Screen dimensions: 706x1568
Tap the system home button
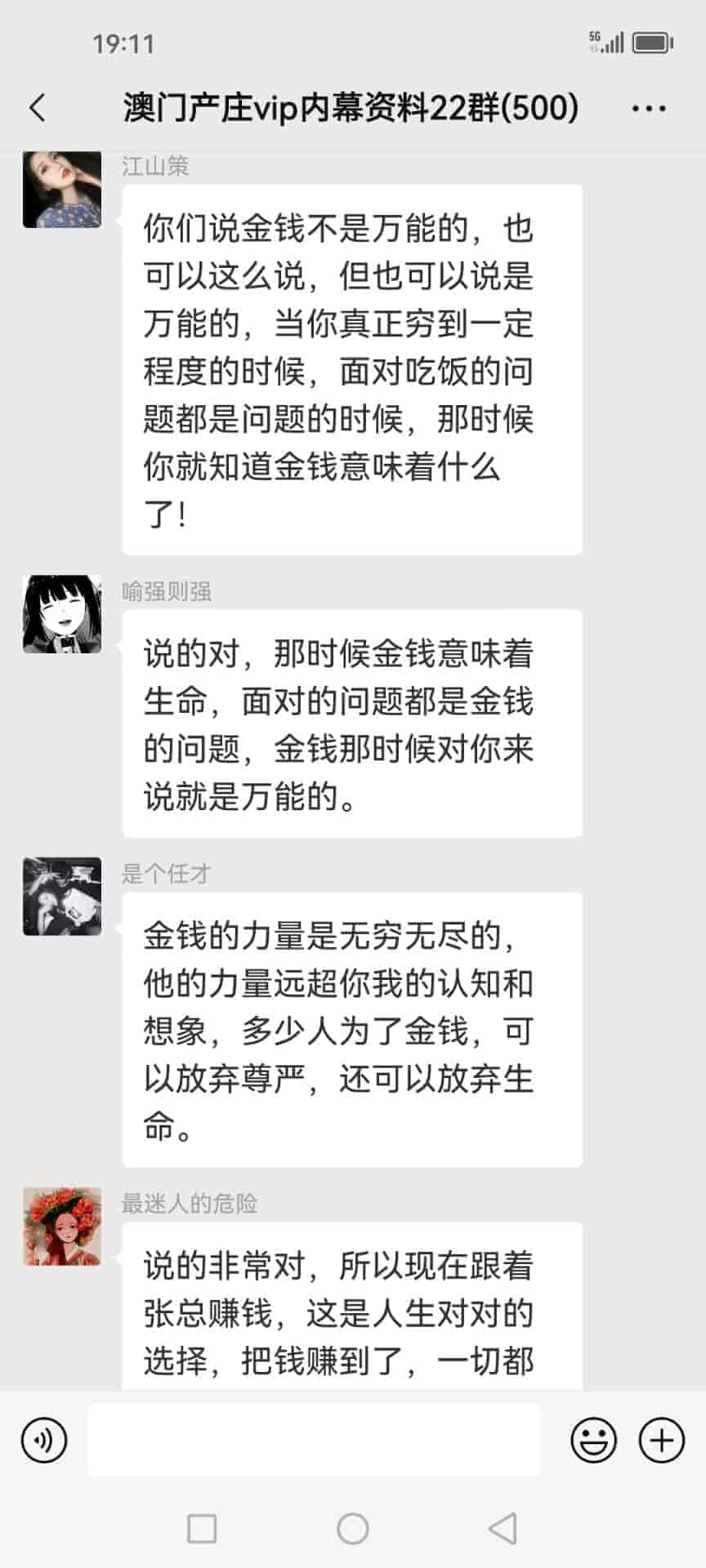click(353, 1528)
